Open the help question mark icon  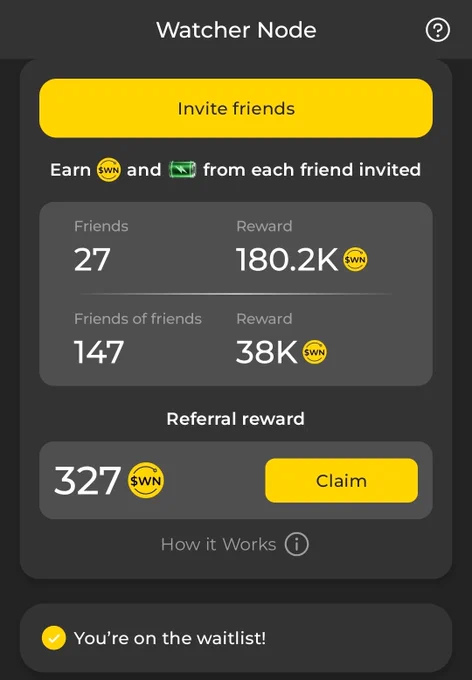438,30
